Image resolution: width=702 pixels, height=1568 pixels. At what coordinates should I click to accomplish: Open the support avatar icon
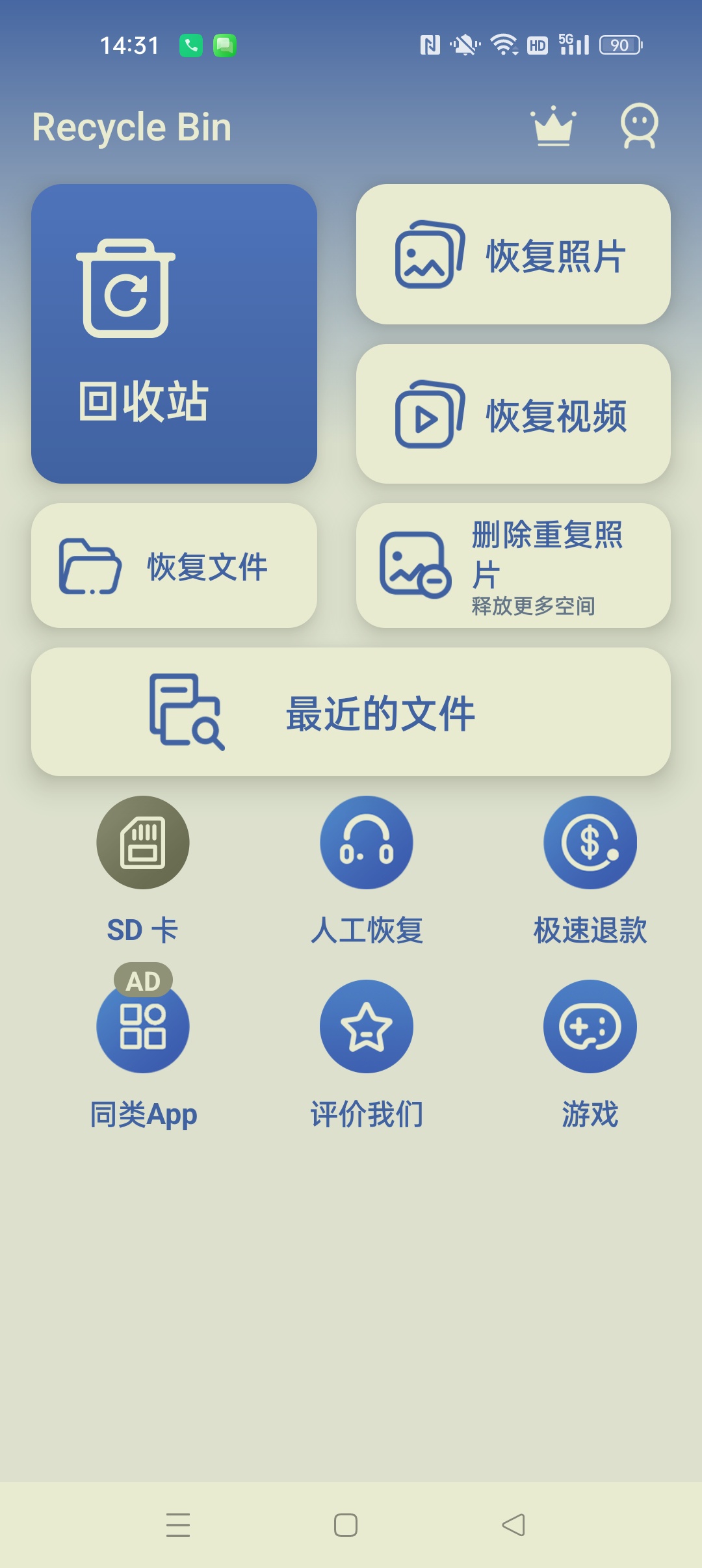pos(640,126)
